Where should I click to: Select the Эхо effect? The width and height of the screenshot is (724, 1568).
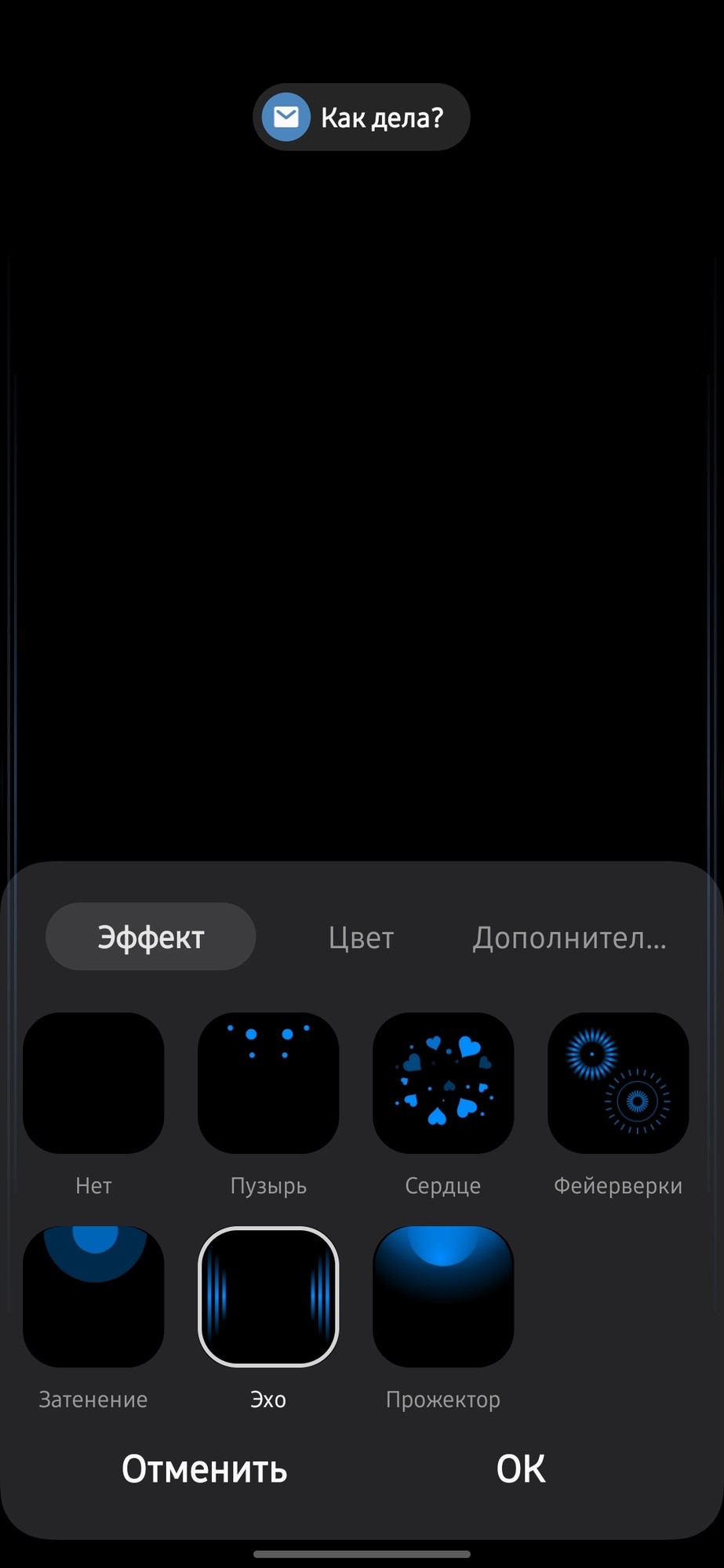(268, 1297)
